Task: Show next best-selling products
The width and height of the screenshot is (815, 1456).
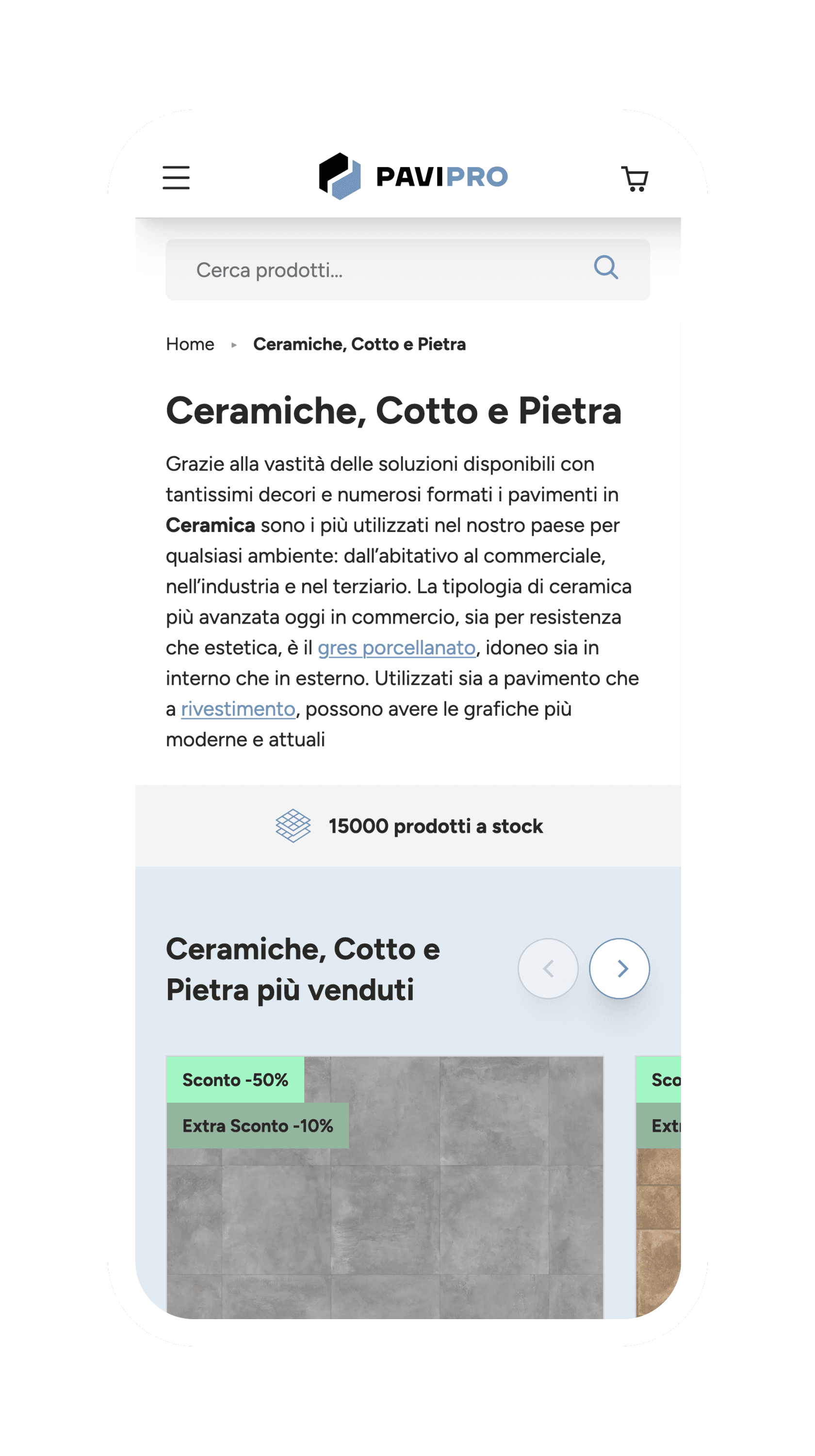Action: tap(619, 968)
